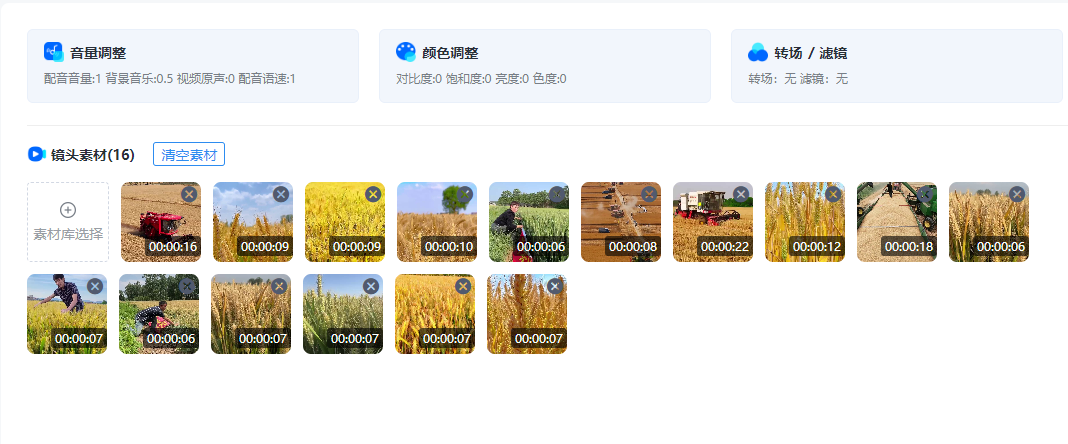
Task: Remove the 00:00:18 clip
Action: click(x=925, y=194)
